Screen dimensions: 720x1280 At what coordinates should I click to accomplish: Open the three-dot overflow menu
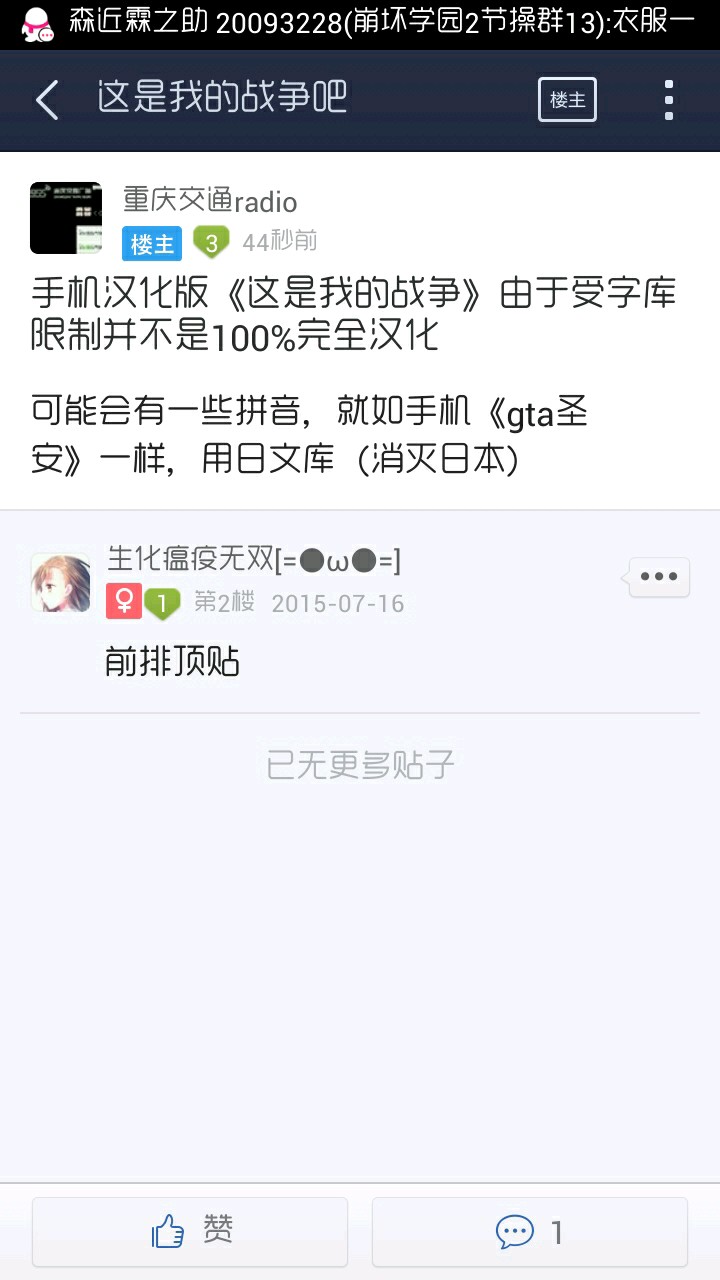click(668, 100)
